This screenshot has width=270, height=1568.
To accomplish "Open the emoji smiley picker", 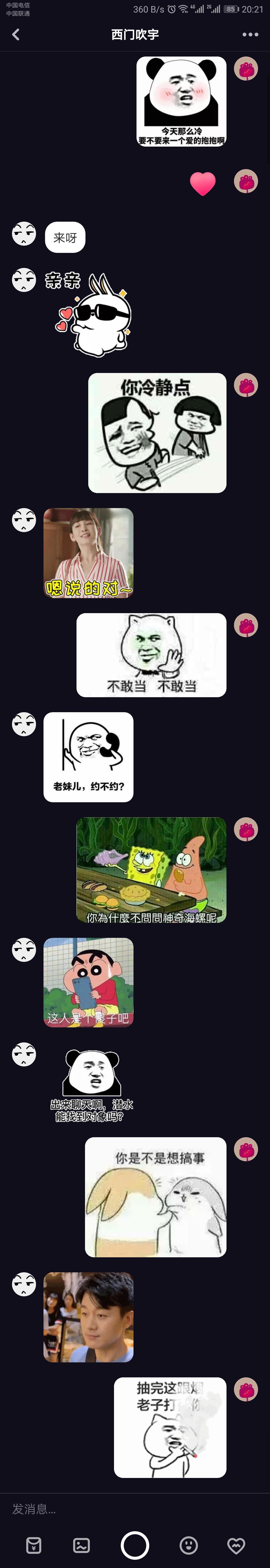I will pyautogui.click(x=188, y=1545).
